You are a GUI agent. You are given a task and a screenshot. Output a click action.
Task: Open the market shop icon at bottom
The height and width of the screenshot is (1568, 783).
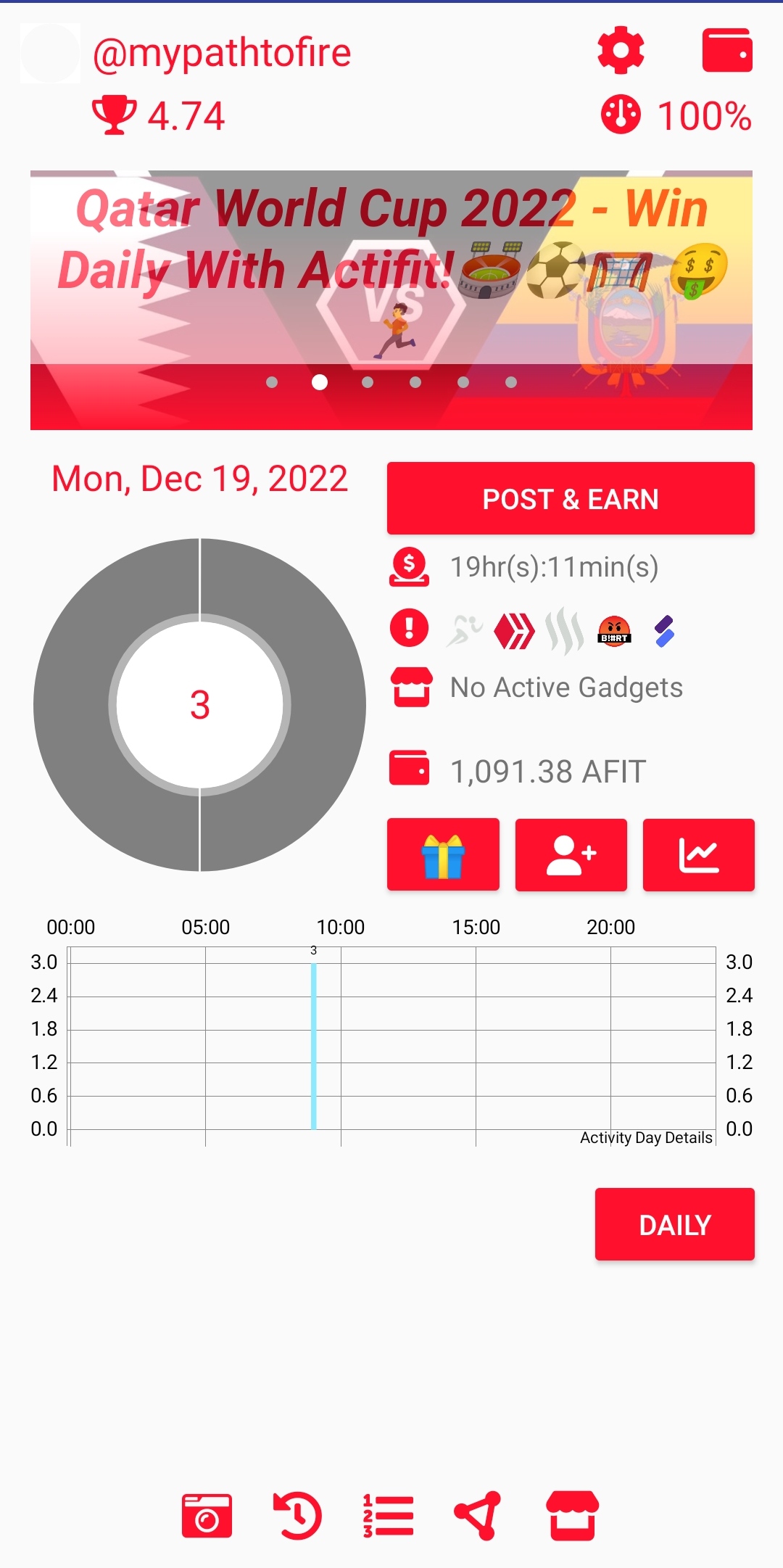click(572, 1516)
